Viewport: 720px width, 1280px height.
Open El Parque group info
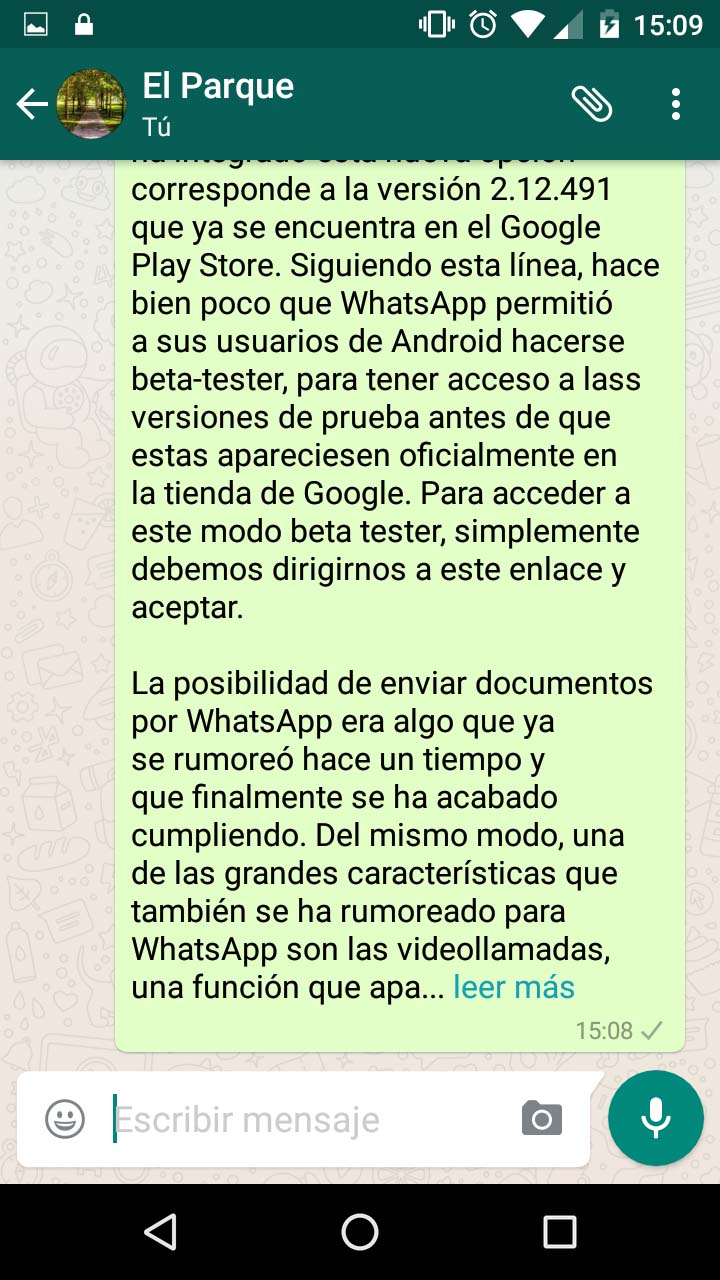218,104
